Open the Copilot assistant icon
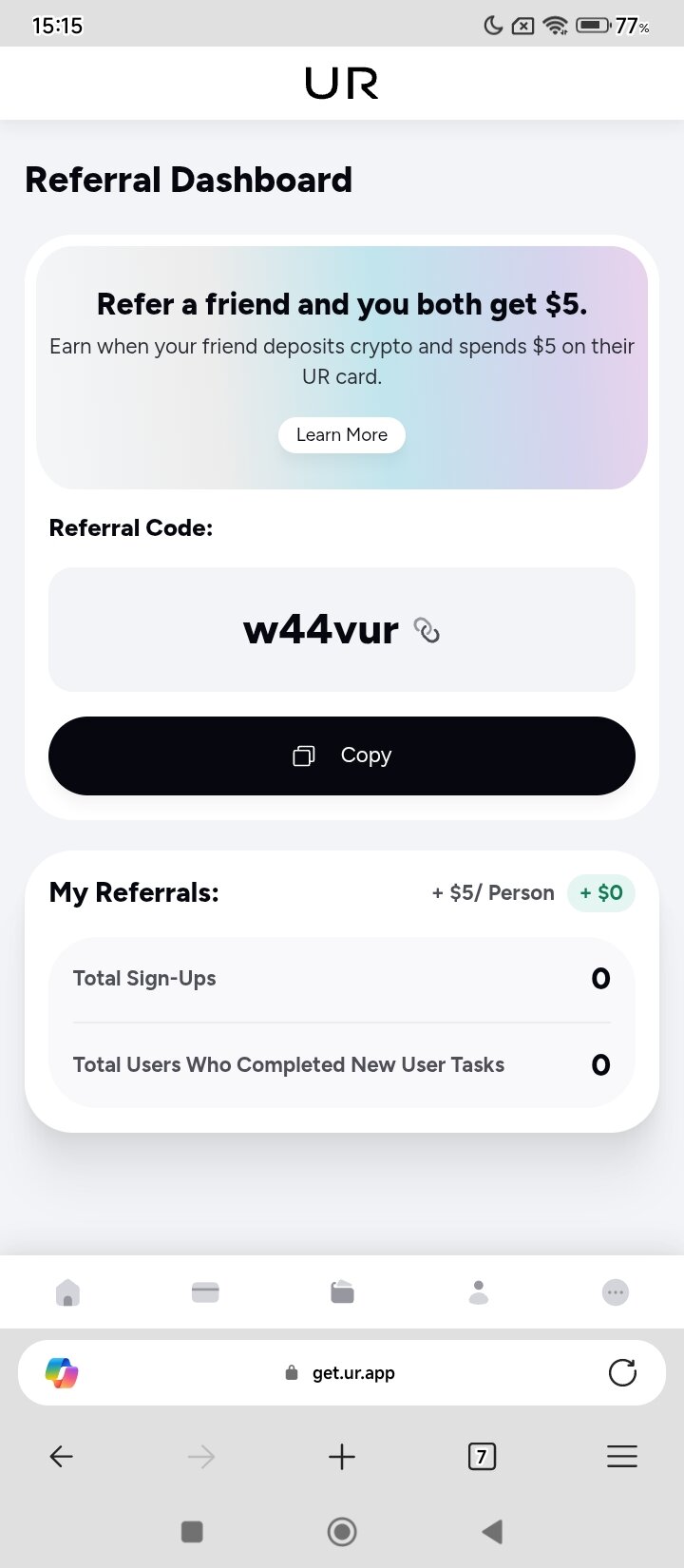The height and width of the screenshot is (1568, 684). (62, 1372)
